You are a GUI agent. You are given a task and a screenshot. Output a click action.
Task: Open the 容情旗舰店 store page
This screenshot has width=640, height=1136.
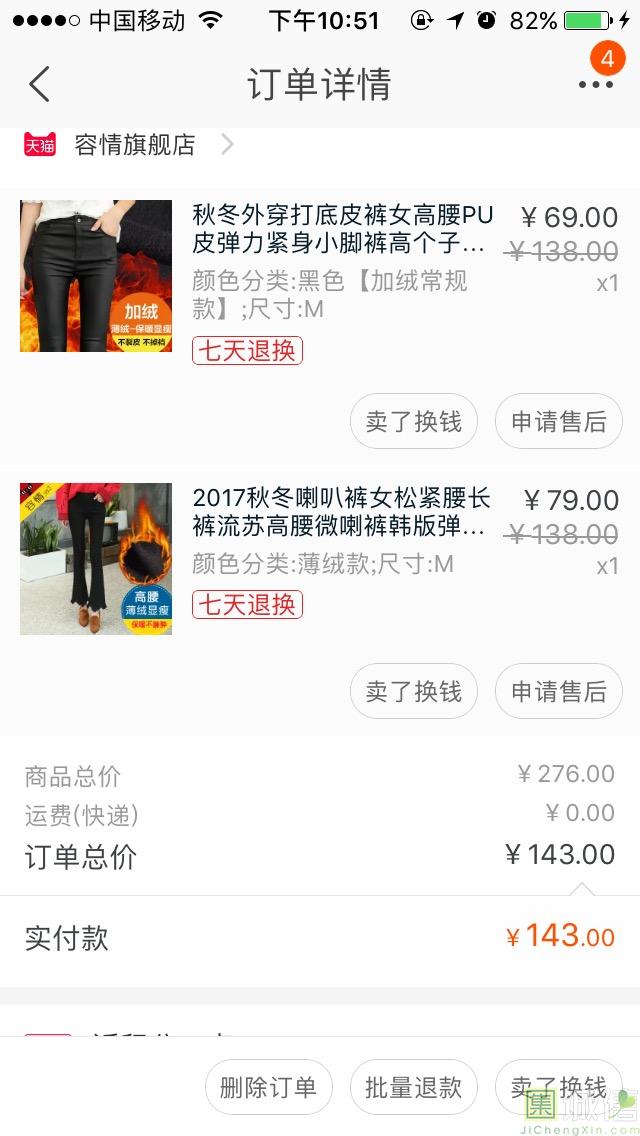(134, 145)
